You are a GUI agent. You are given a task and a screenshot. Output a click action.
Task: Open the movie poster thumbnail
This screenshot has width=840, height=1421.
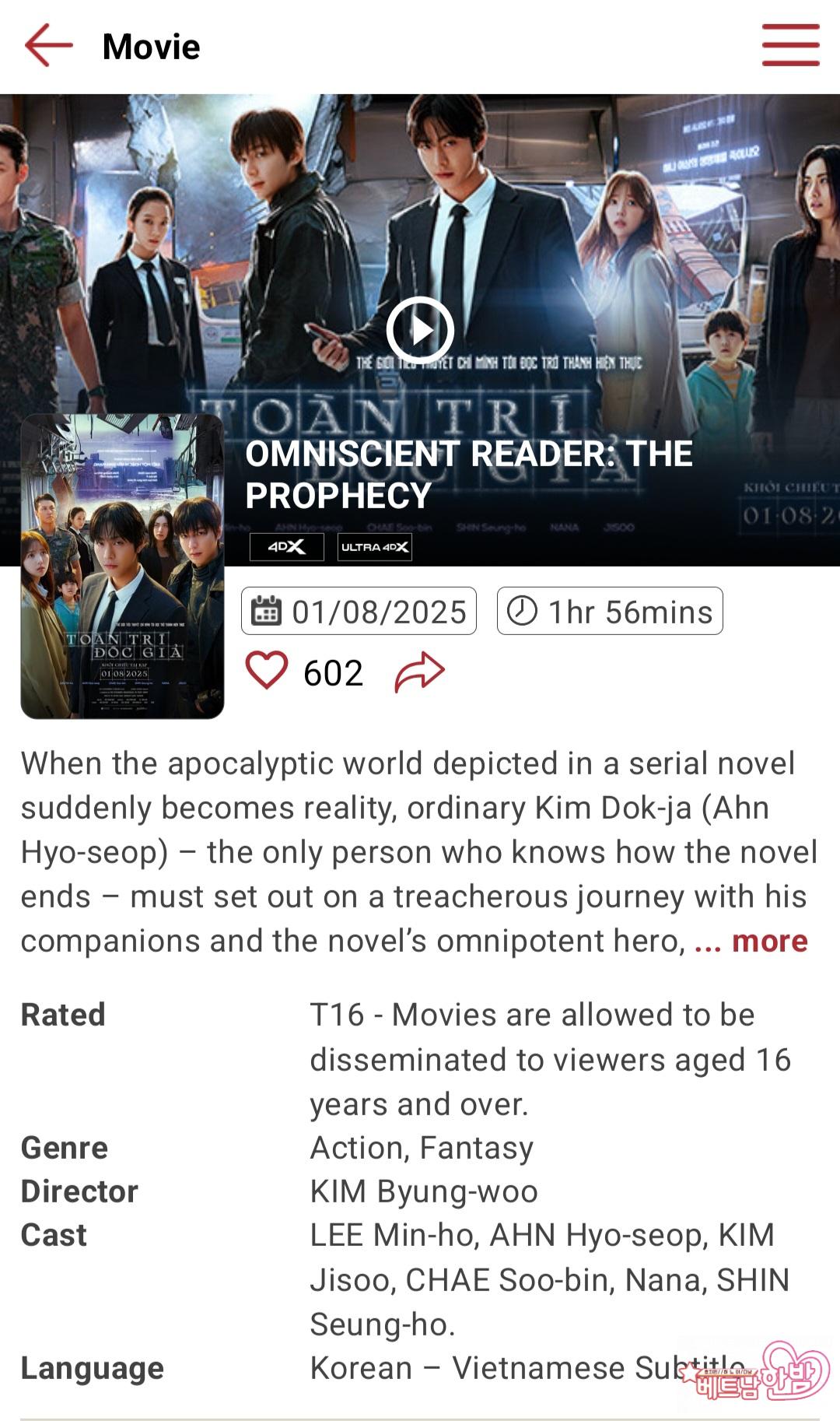point(122,567)
